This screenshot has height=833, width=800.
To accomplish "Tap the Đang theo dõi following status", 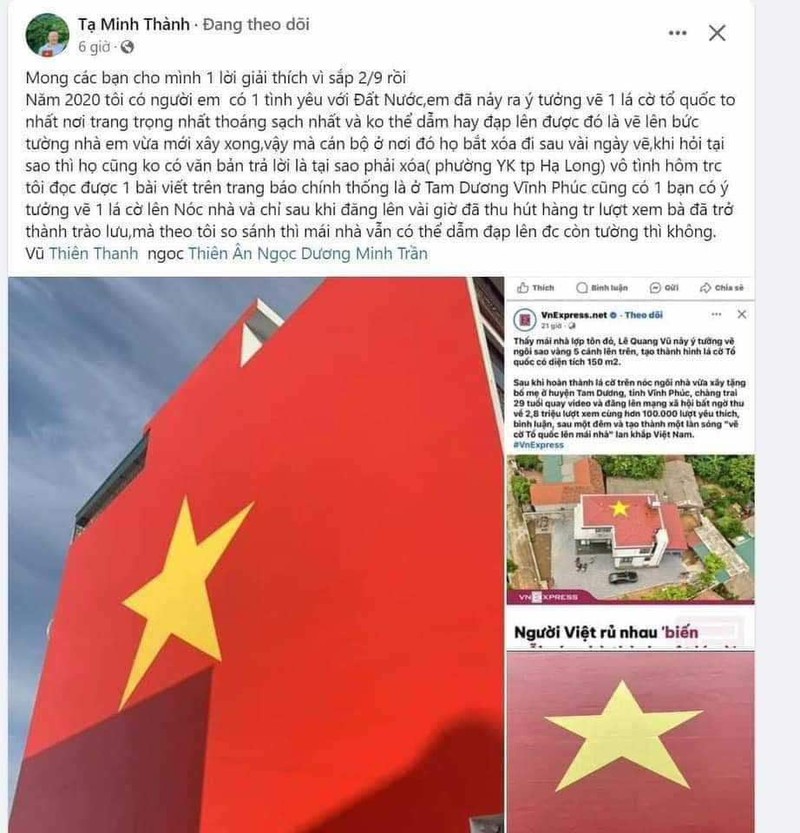I will 251,25.
